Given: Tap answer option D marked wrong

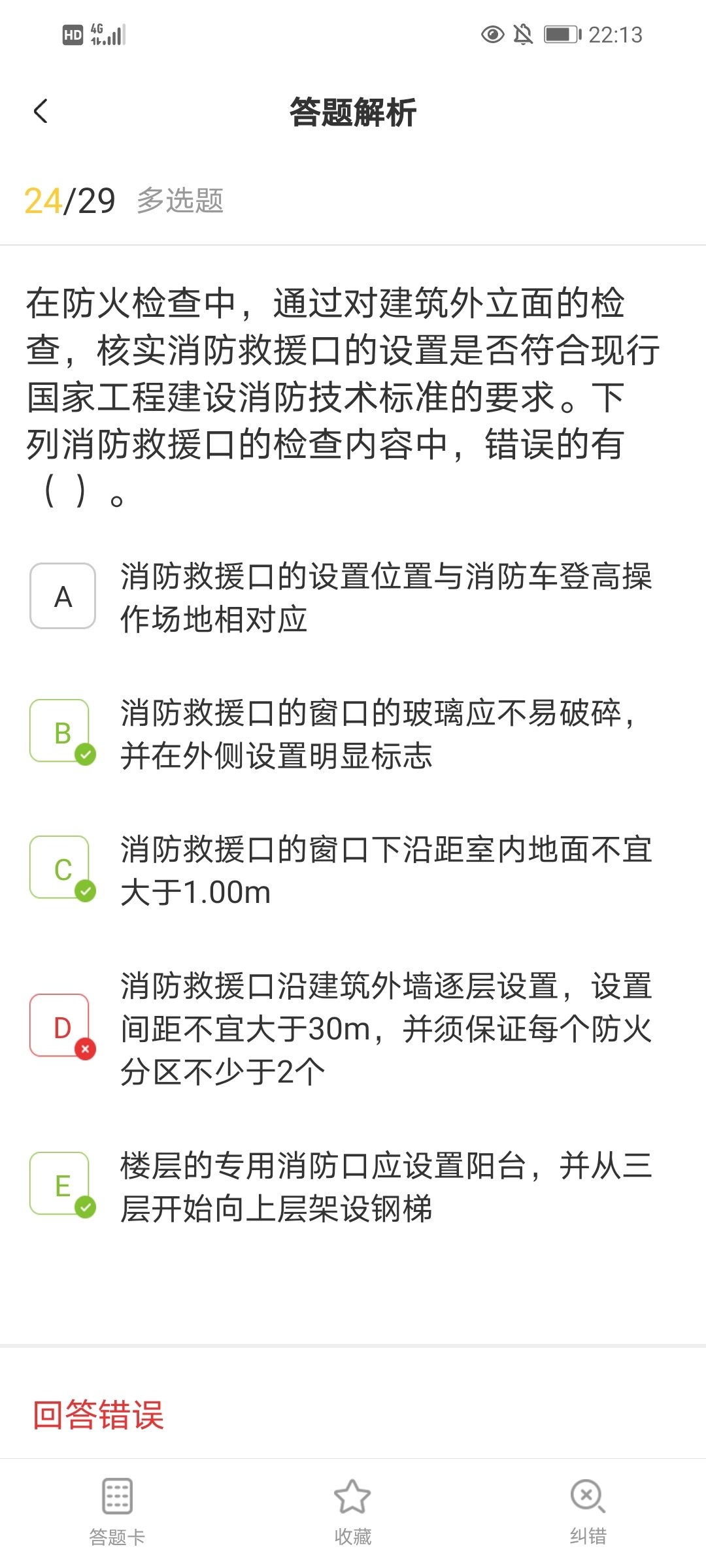Looking at the screenshot, I should (62, 1026).
